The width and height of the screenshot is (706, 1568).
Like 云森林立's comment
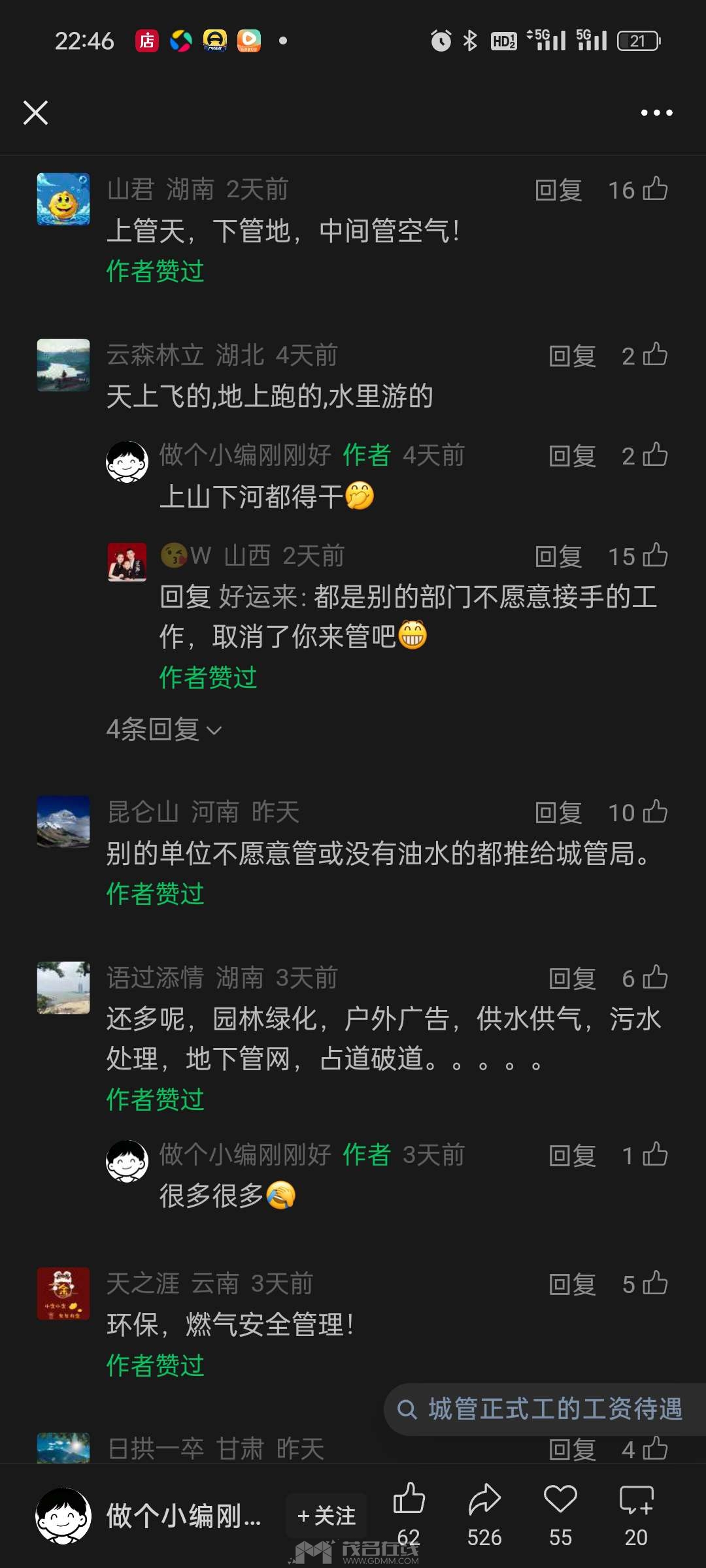tap(655, 355)
